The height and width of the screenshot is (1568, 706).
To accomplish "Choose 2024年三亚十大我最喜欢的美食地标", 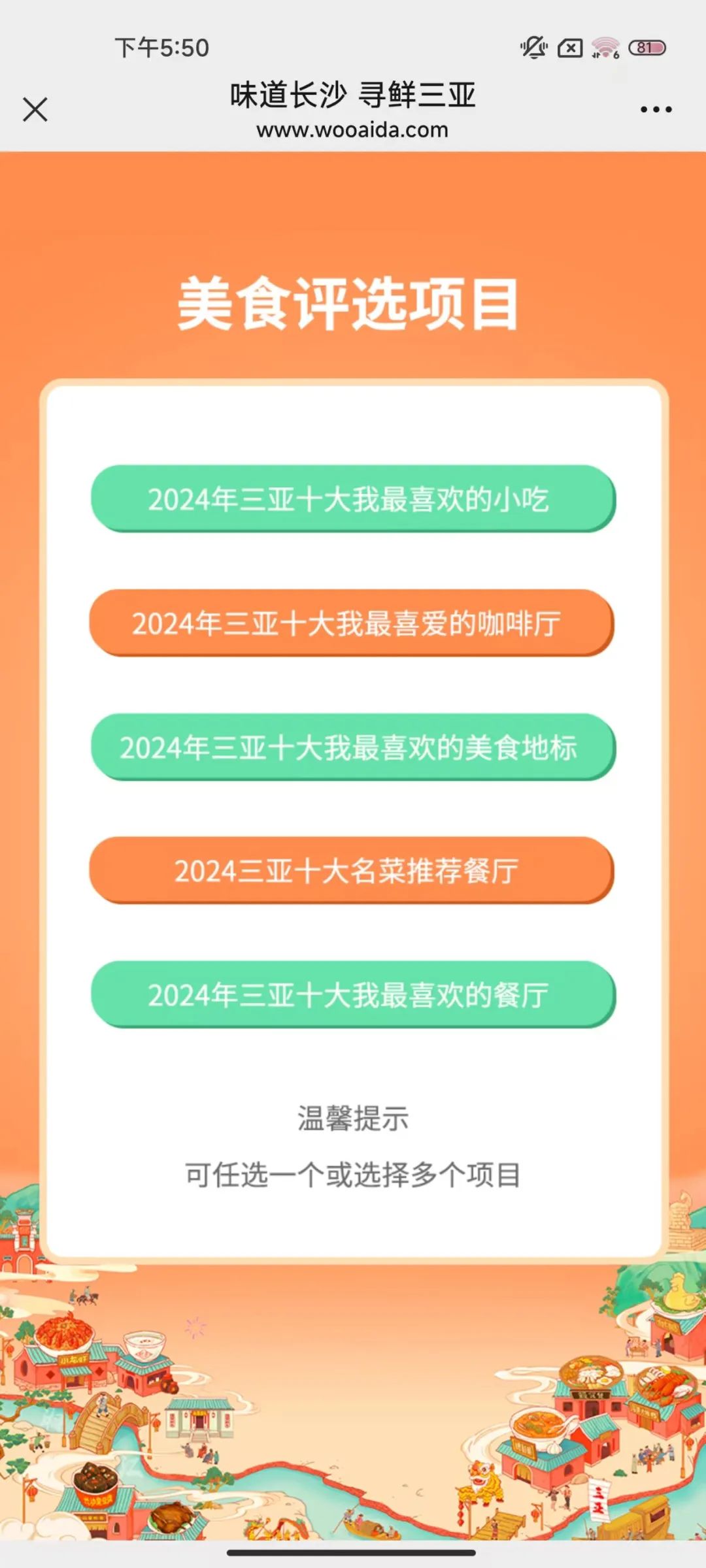I will point(353,747).
